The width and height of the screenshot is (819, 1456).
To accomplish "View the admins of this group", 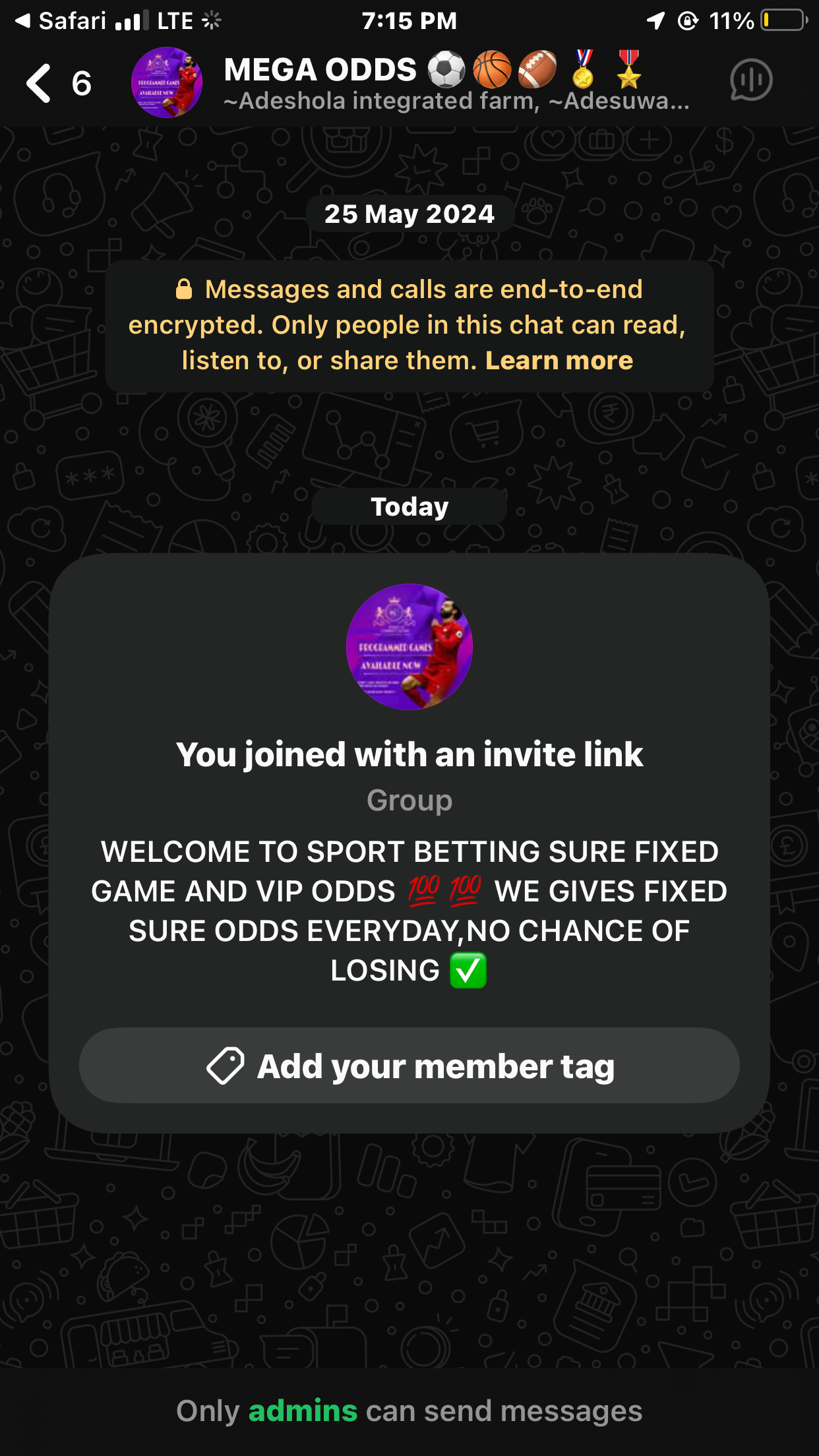I will [x=303, y=1411].
